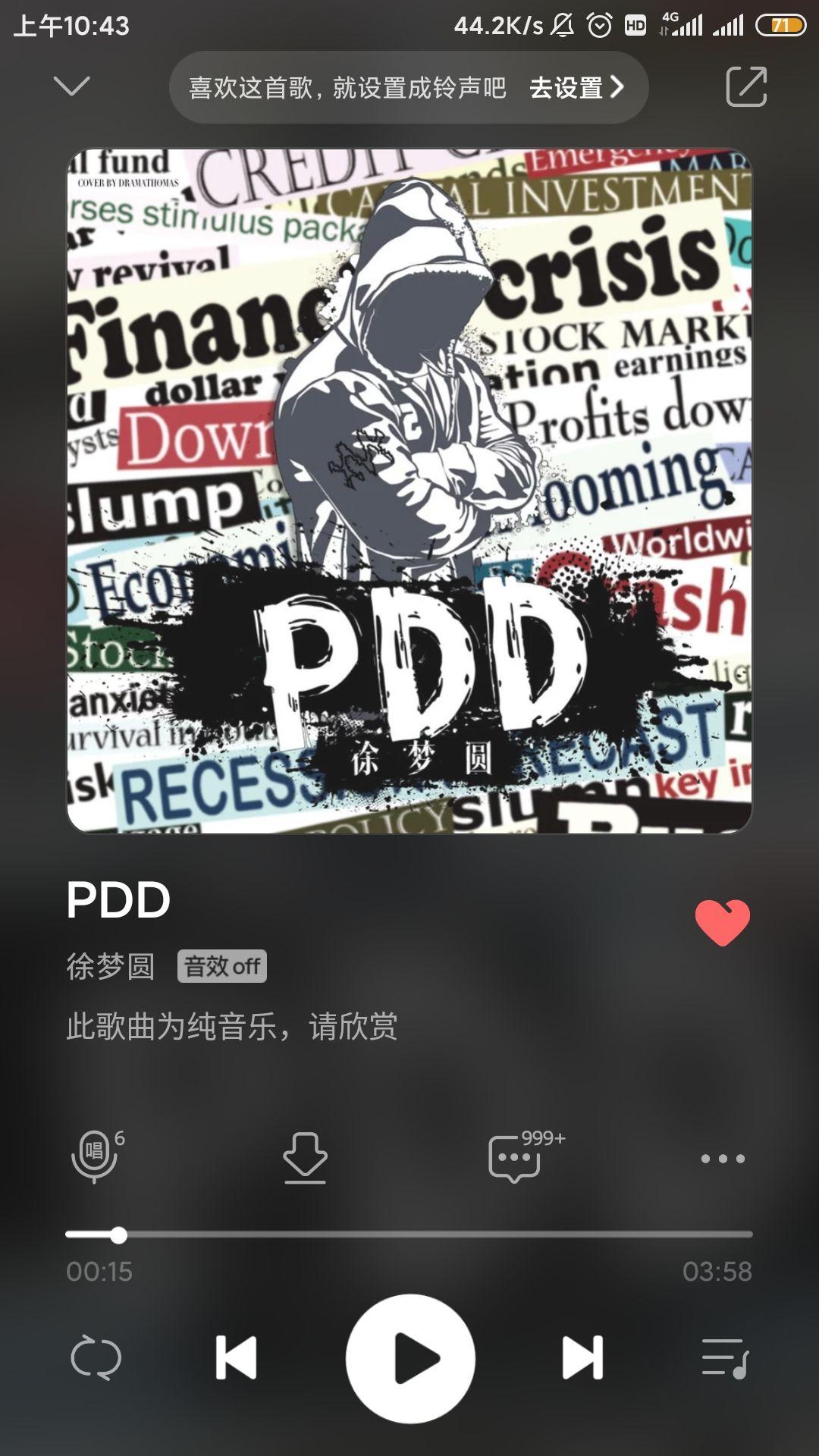Screen dimensions: 819x1456
Task: Share this song
Action: pos(746,86)
